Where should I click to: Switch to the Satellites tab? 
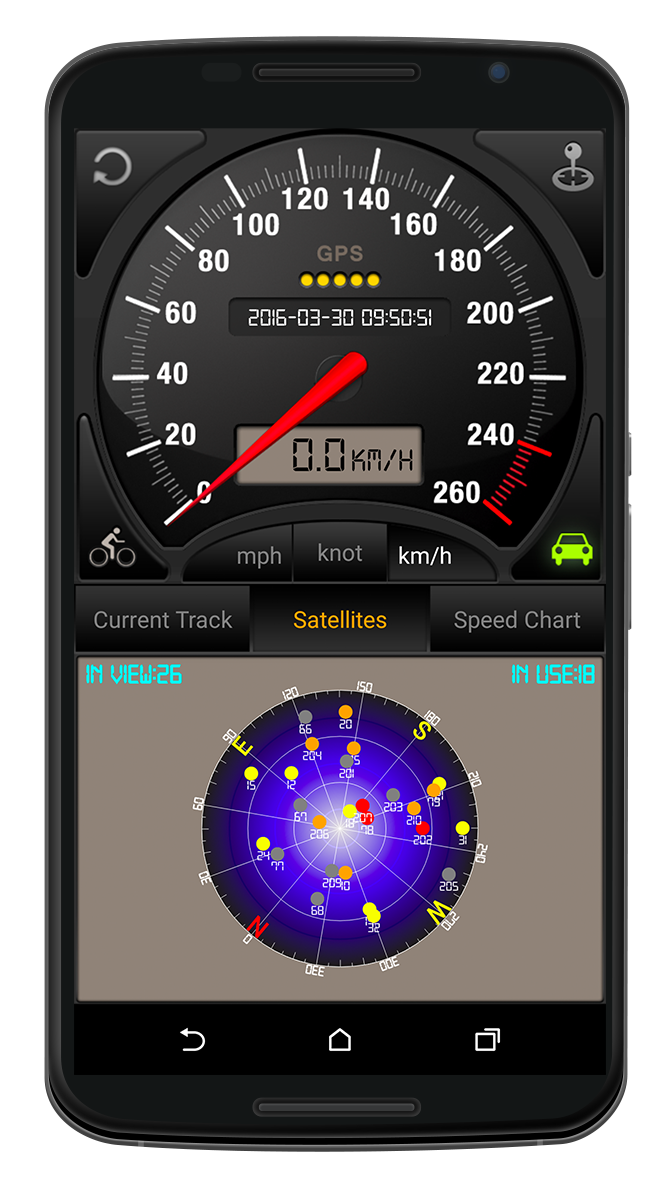click(340, 620)
